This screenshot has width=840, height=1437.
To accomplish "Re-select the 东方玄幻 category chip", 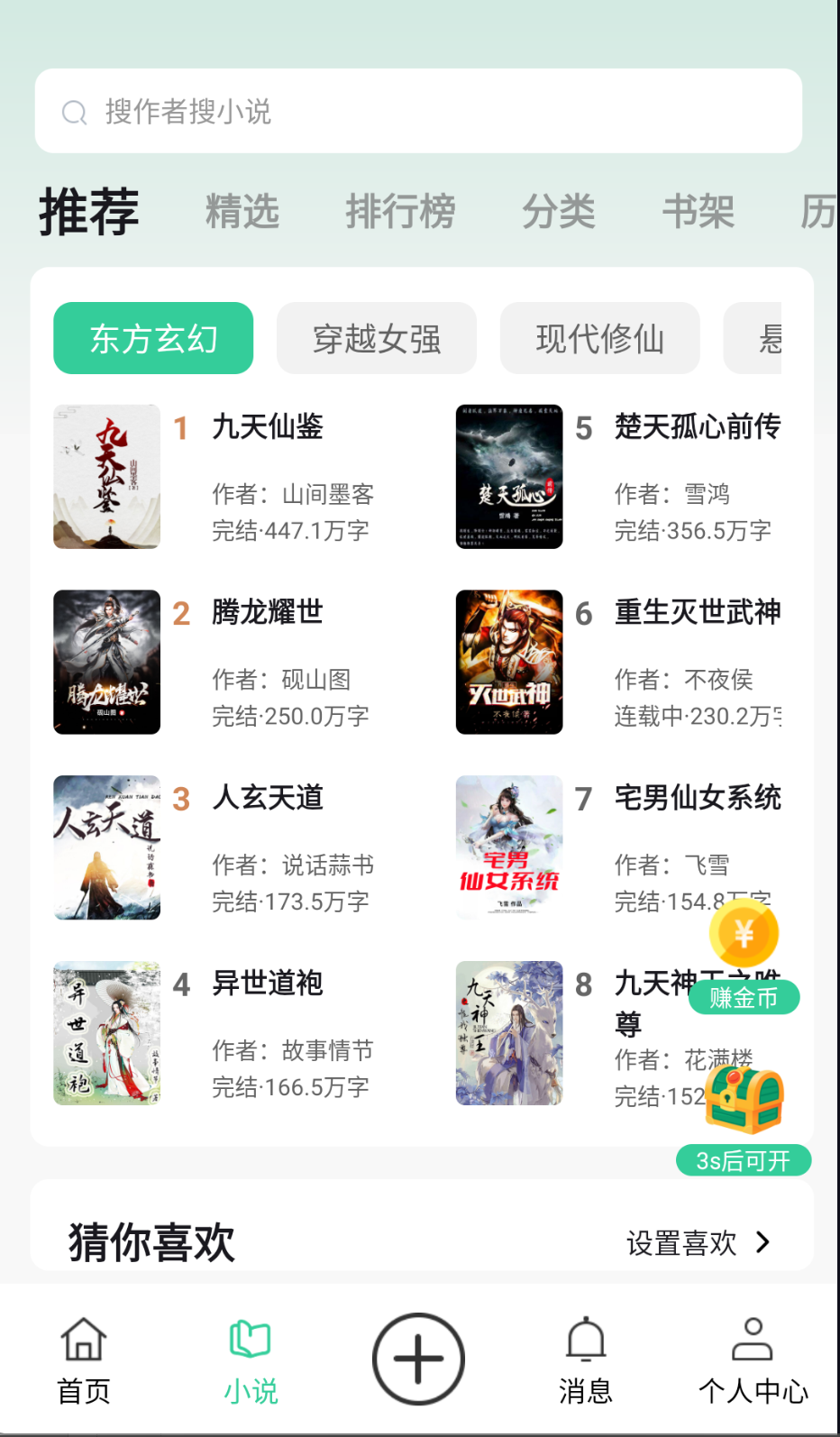I will click(x=153, y=338).
